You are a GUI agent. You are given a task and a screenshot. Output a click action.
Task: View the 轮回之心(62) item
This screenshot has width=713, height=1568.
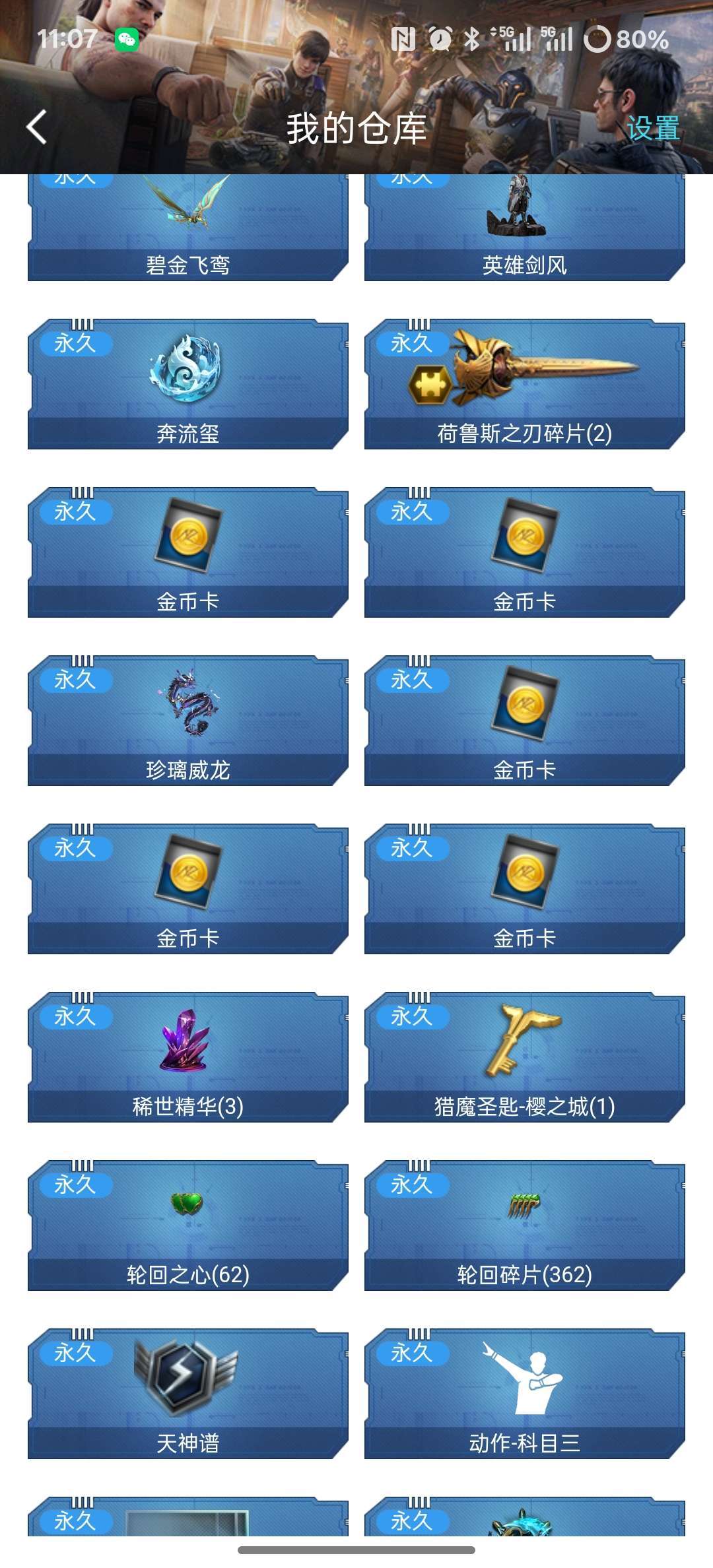188,1225
